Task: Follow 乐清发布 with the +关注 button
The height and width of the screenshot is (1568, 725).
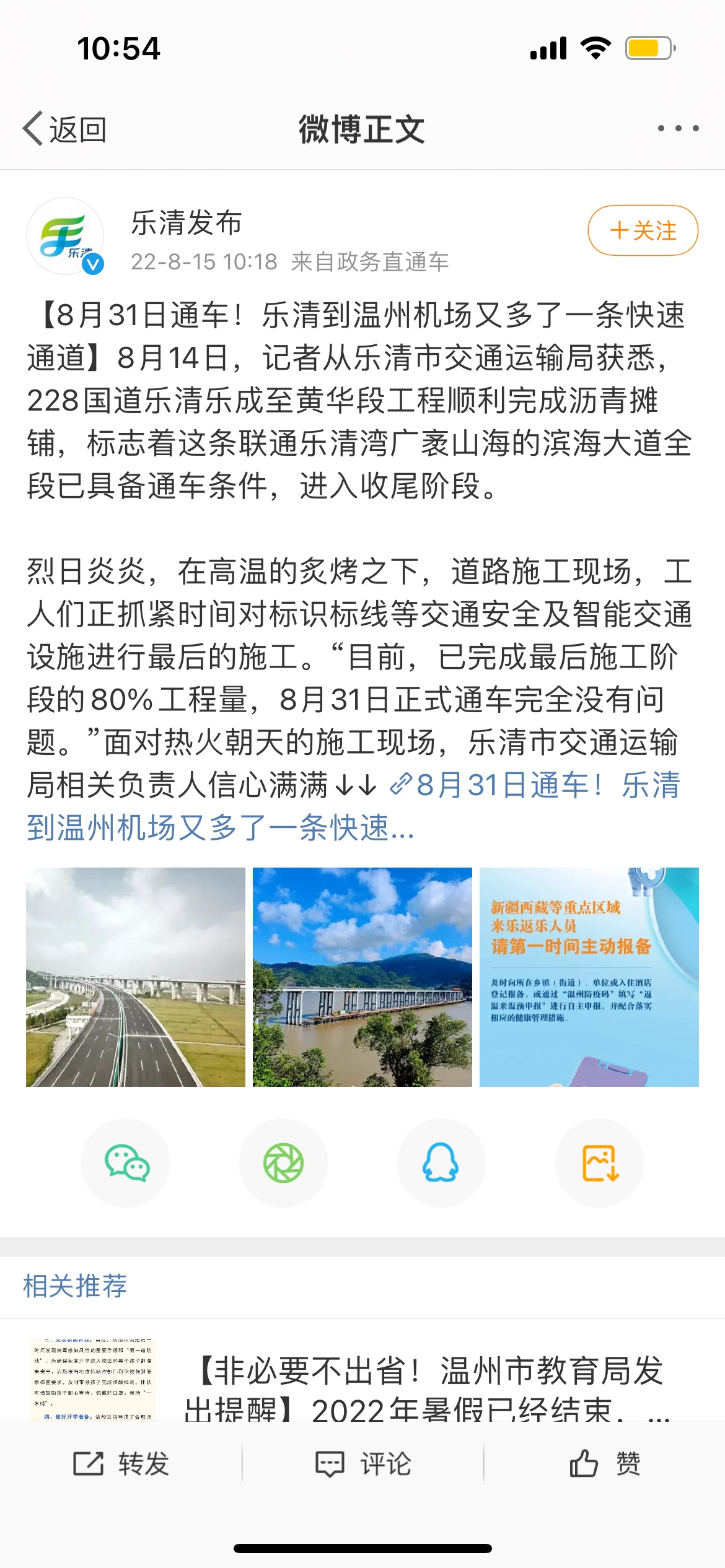Action: [643, 230]
